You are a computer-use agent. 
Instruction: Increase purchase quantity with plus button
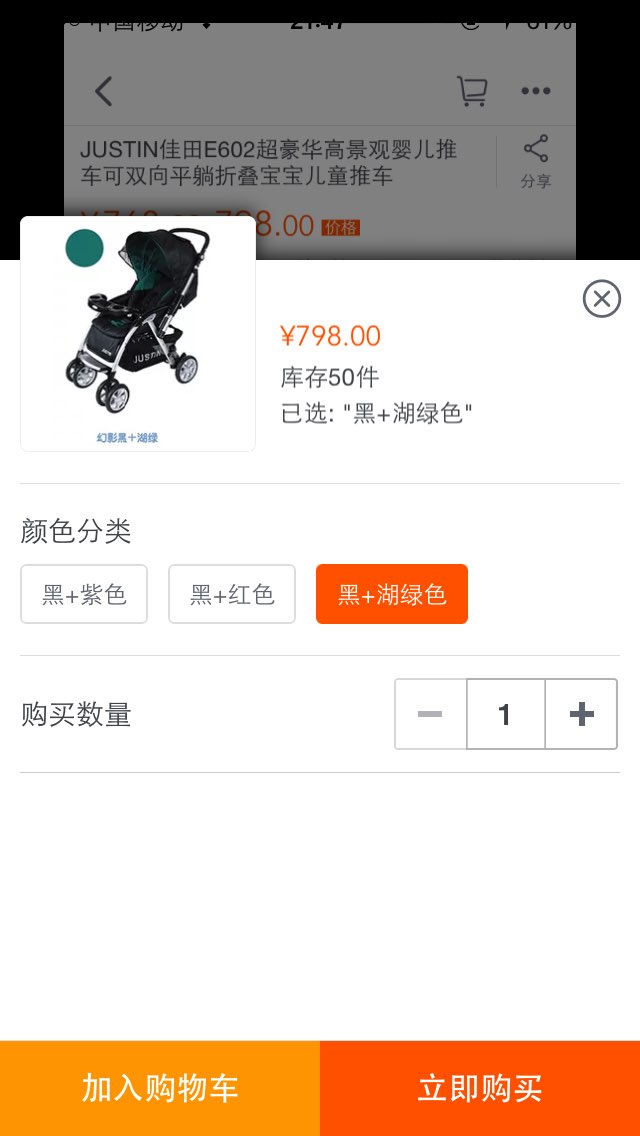[x=581, y=714]
